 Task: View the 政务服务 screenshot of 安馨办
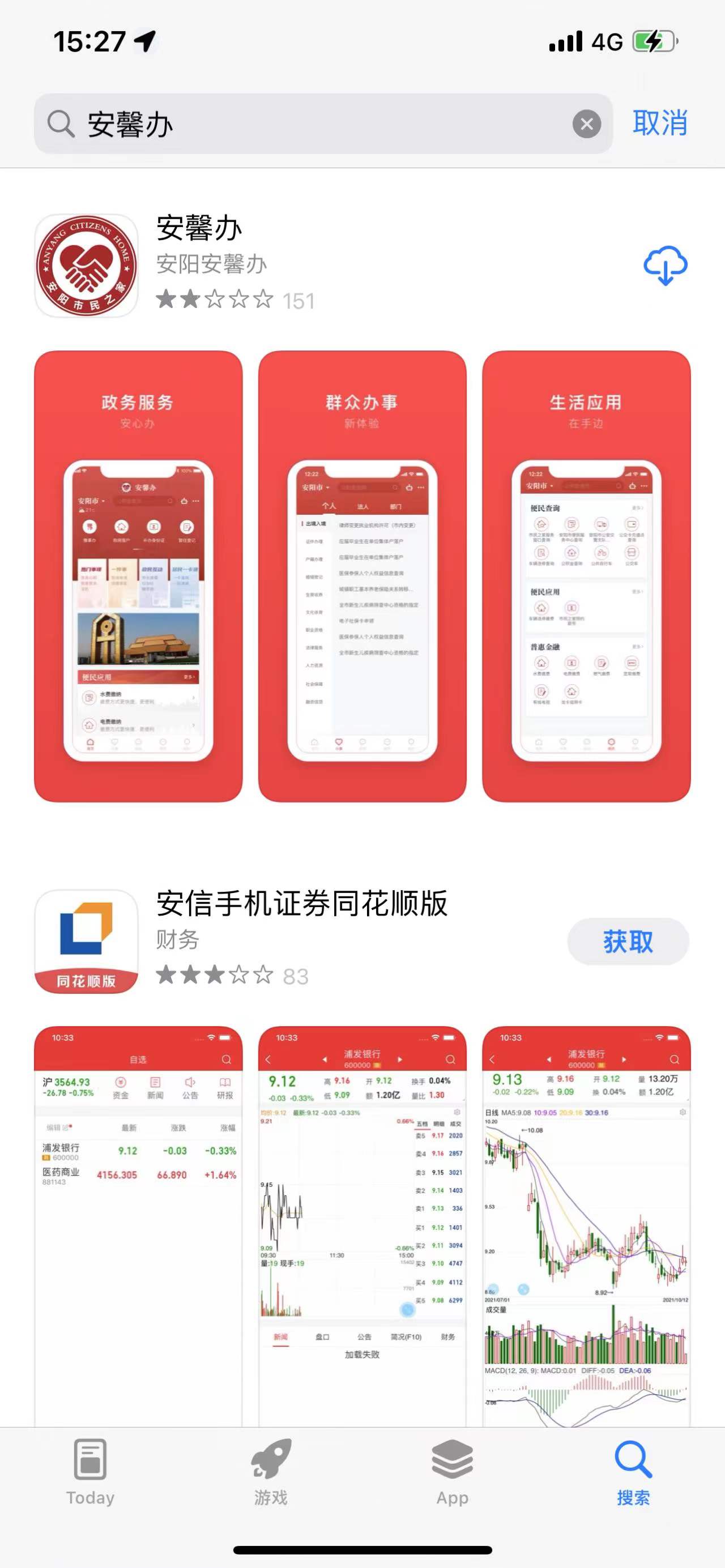(138, 576)
